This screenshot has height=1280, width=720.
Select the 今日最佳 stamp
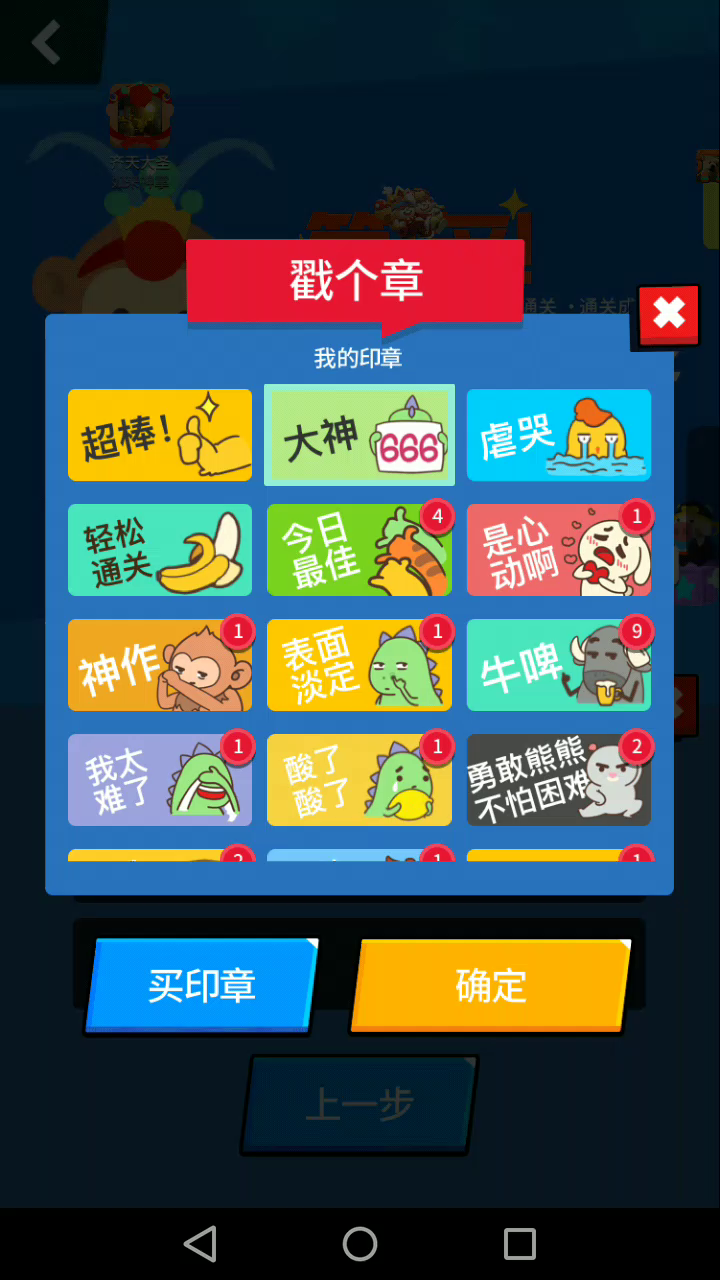[359, 550]
